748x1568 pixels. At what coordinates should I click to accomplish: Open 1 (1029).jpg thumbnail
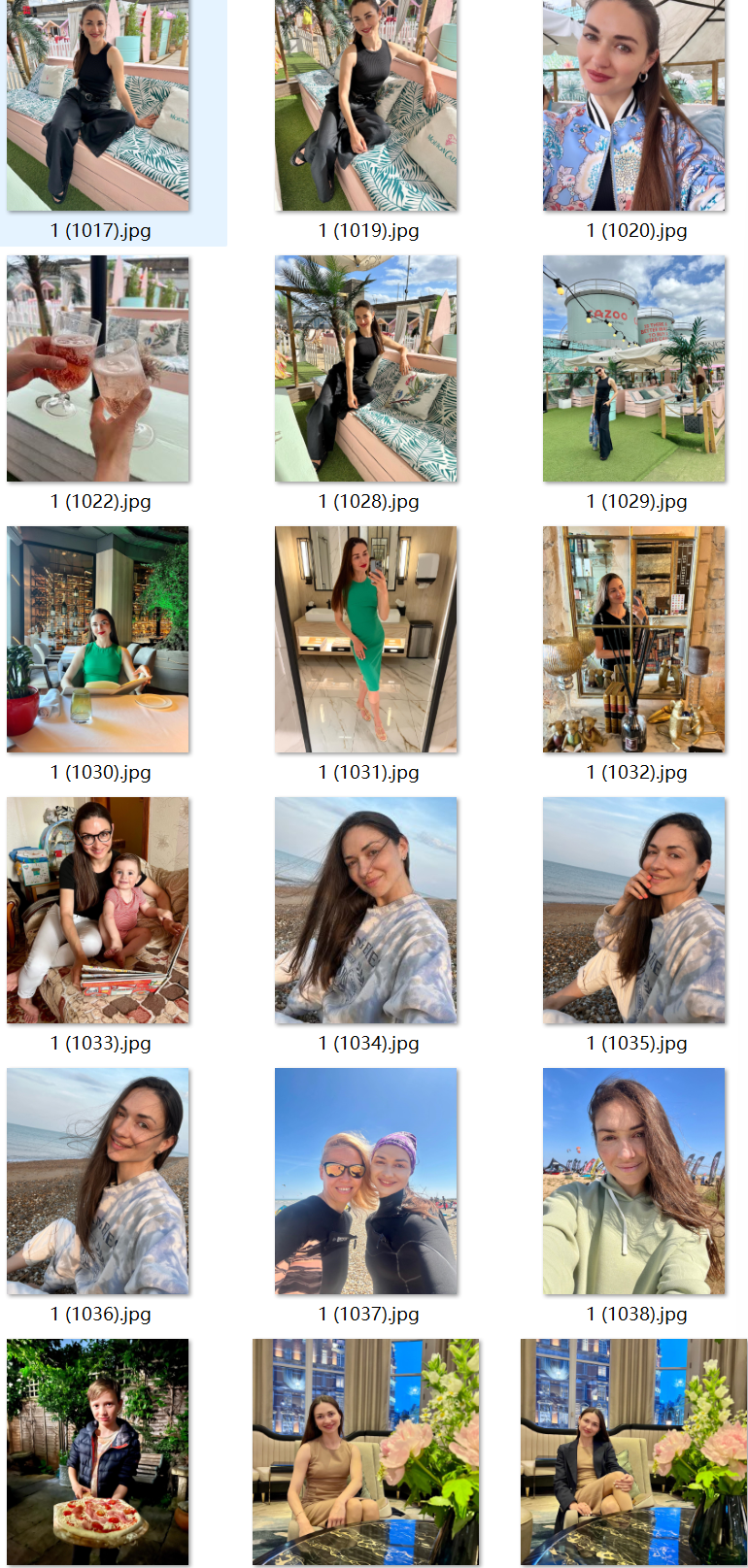tap(634, 369)
